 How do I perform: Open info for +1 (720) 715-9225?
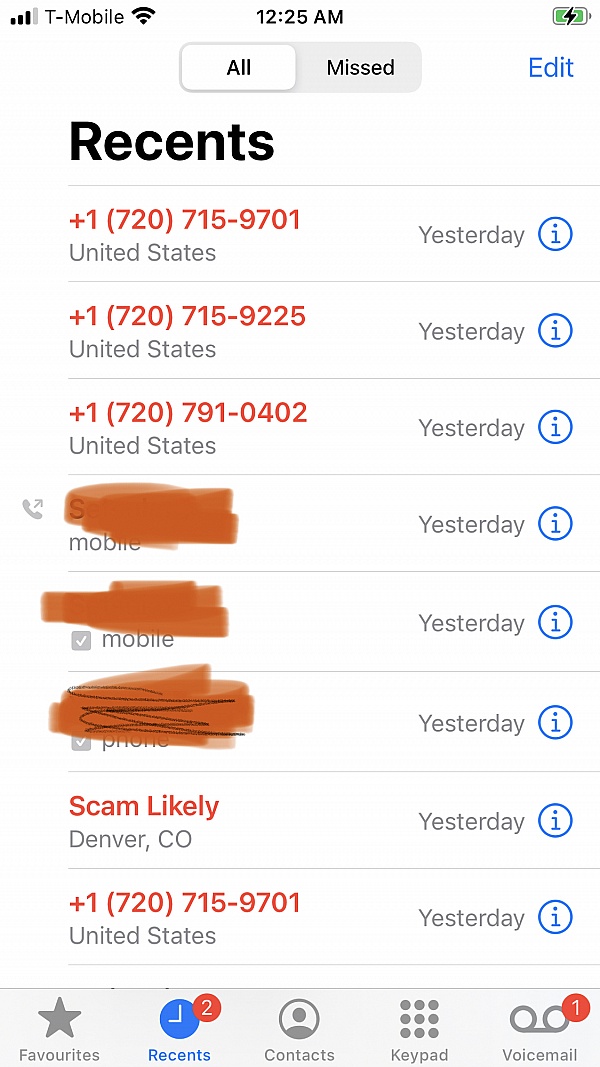pyautogui.click(x=555, y=331)
